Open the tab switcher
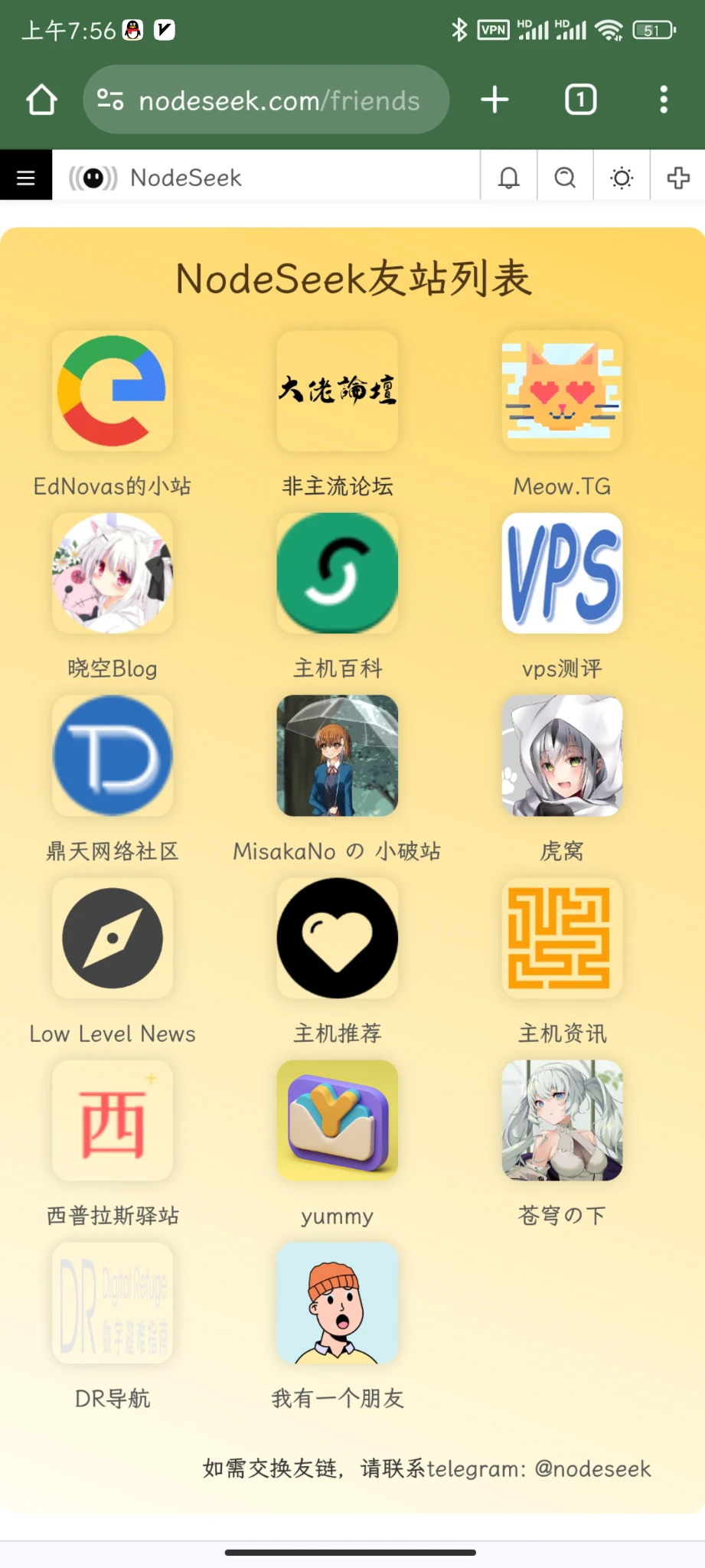The height and width of the screenshot is (1568, 705). click(x=580, y=100)
